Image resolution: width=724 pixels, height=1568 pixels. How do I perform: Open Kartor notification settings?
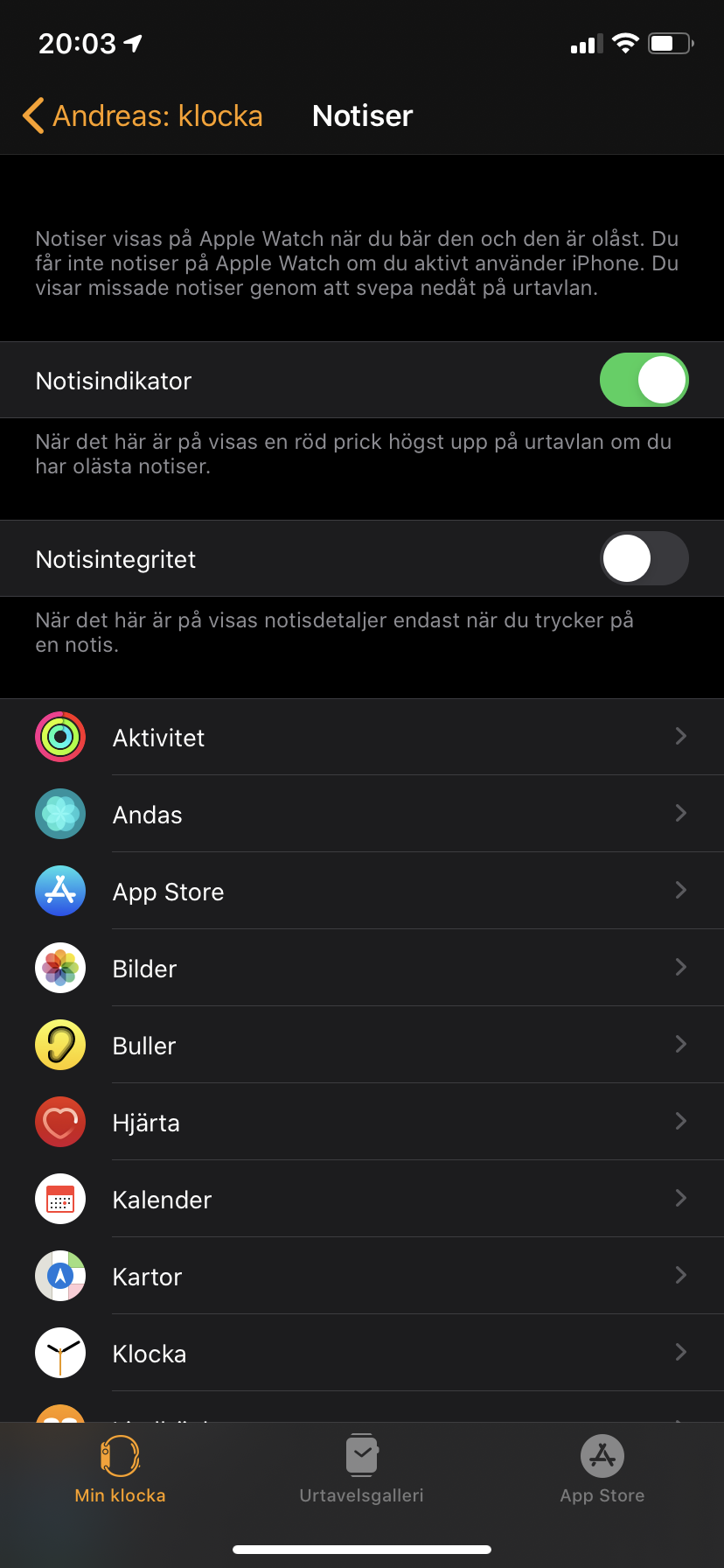coord(362,1277)
